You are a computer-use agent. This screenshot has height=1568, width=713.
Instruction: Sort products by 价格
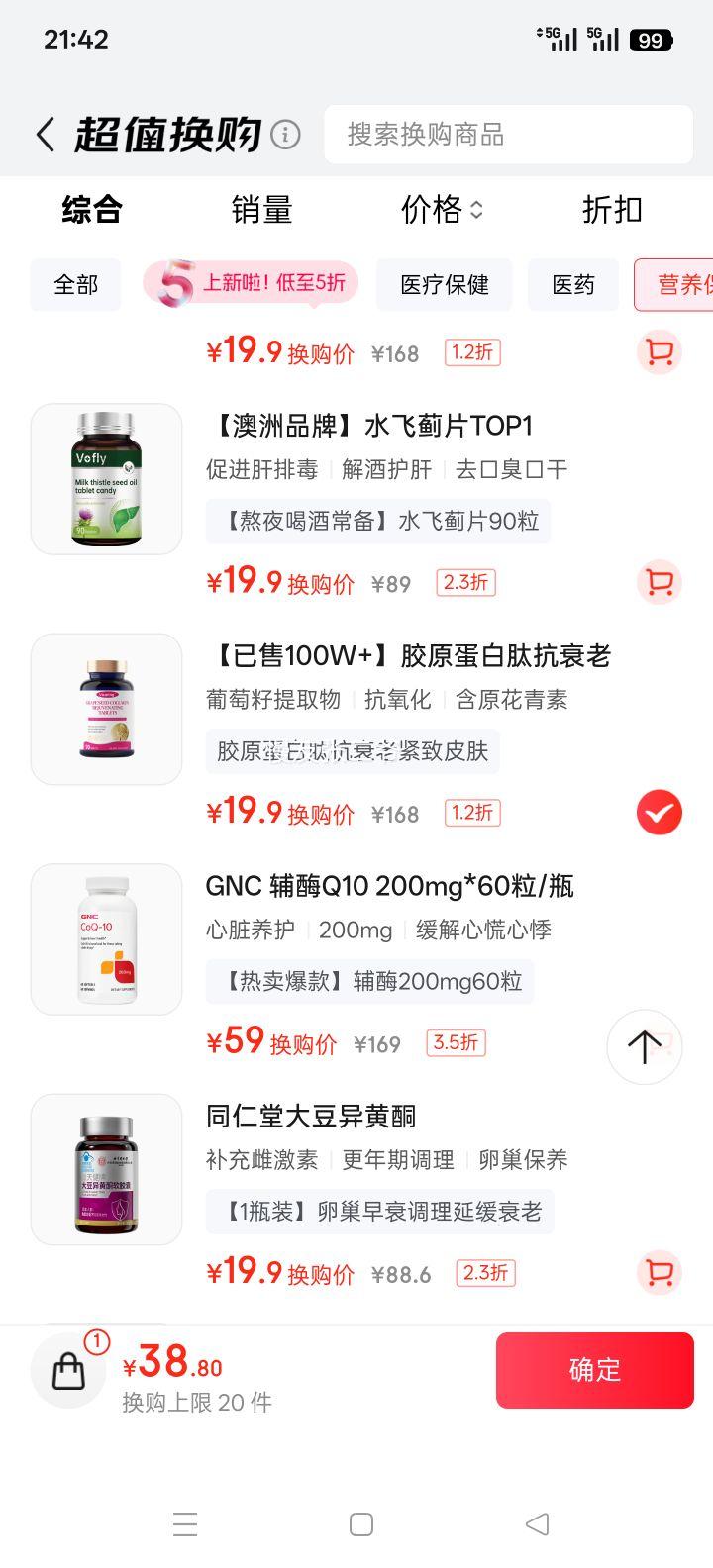pos(442,210)
